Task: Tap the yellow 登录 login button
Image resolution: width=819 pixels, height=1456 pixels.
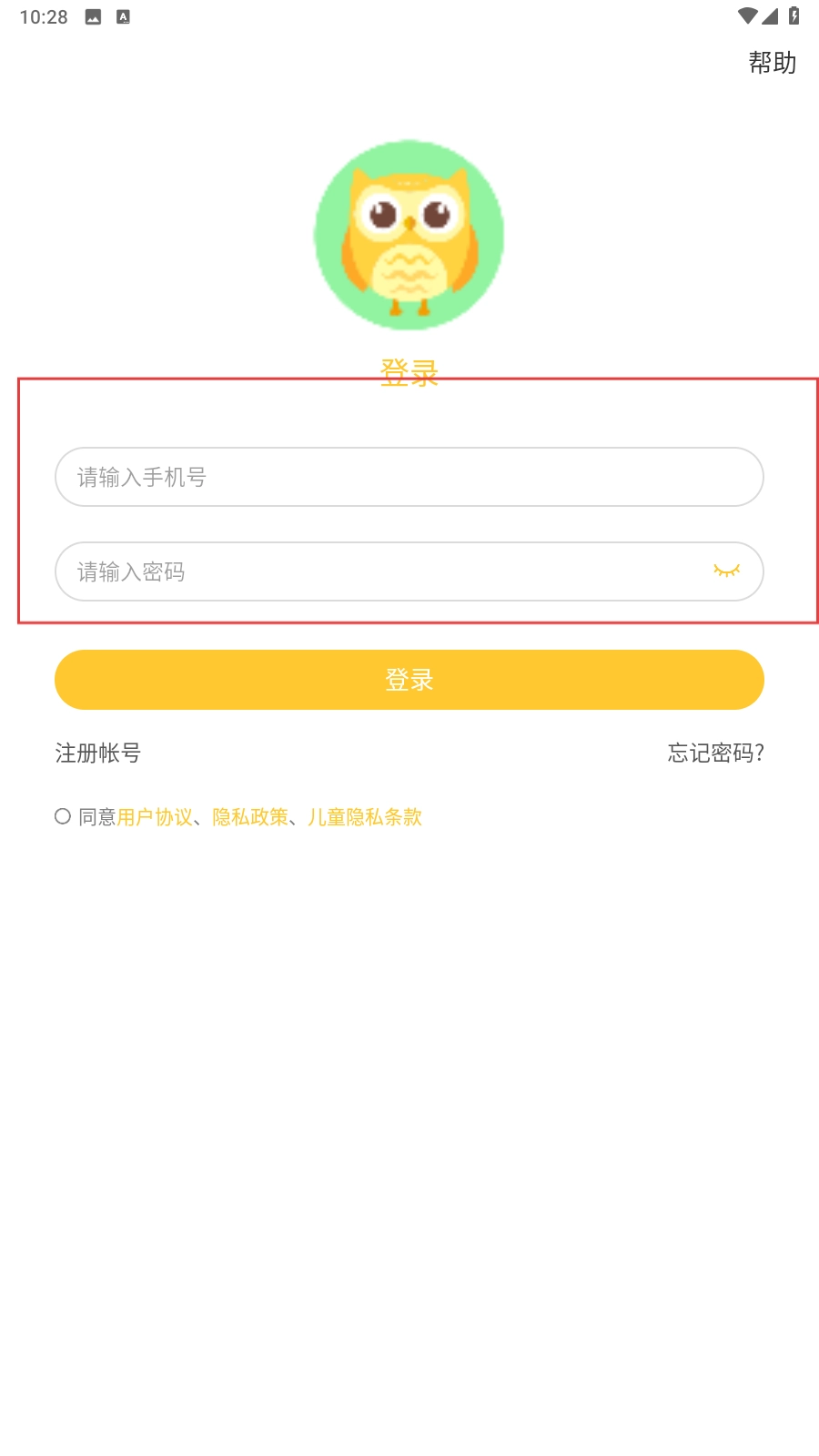Action: click(409, 680)
